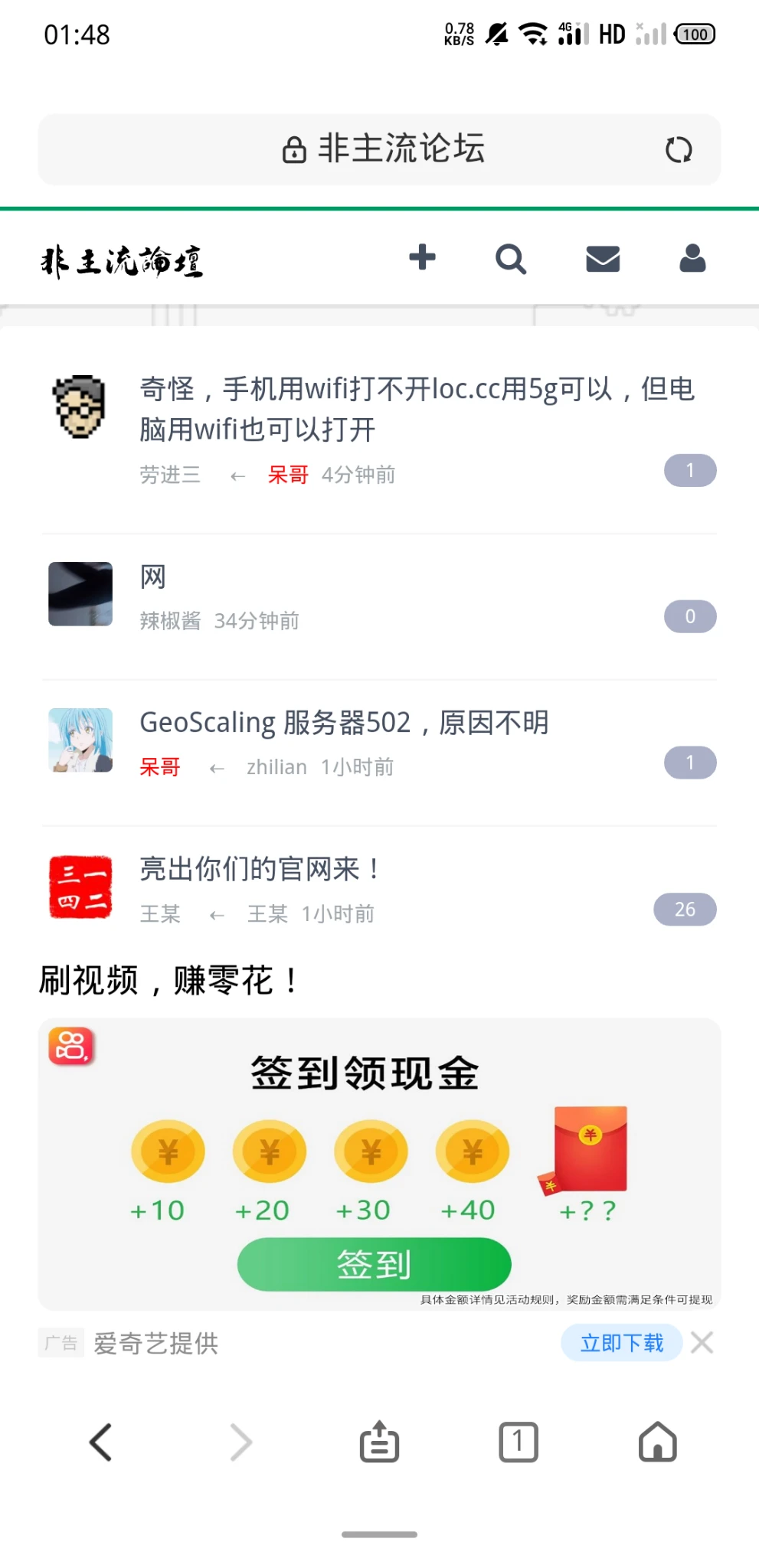759x1568 pixels.
Task: Go to the browser home page
Action: [x=658, y=1442]
